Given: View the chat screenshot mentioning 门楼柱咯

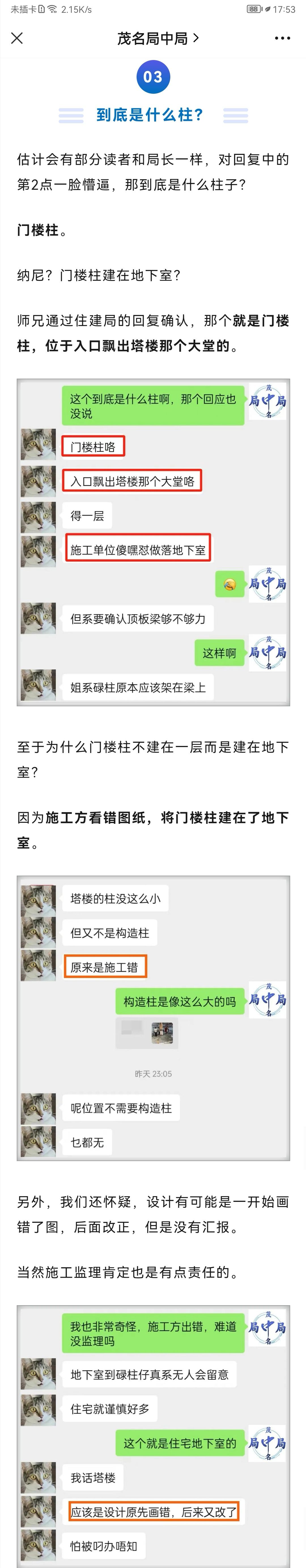Looking at the screenshot, I should coord(153,542).
